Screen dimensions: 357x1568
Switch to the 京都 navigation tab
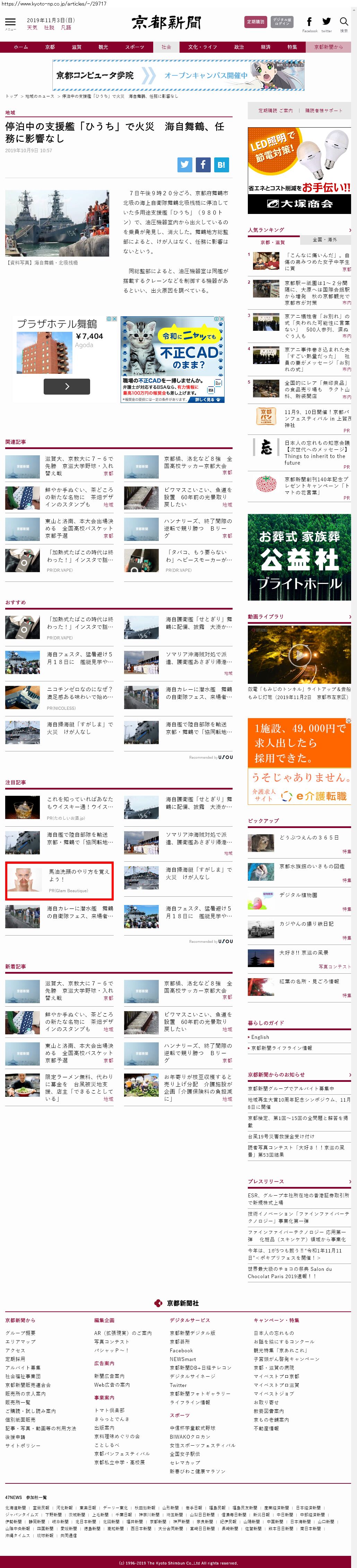click(50, 47)
